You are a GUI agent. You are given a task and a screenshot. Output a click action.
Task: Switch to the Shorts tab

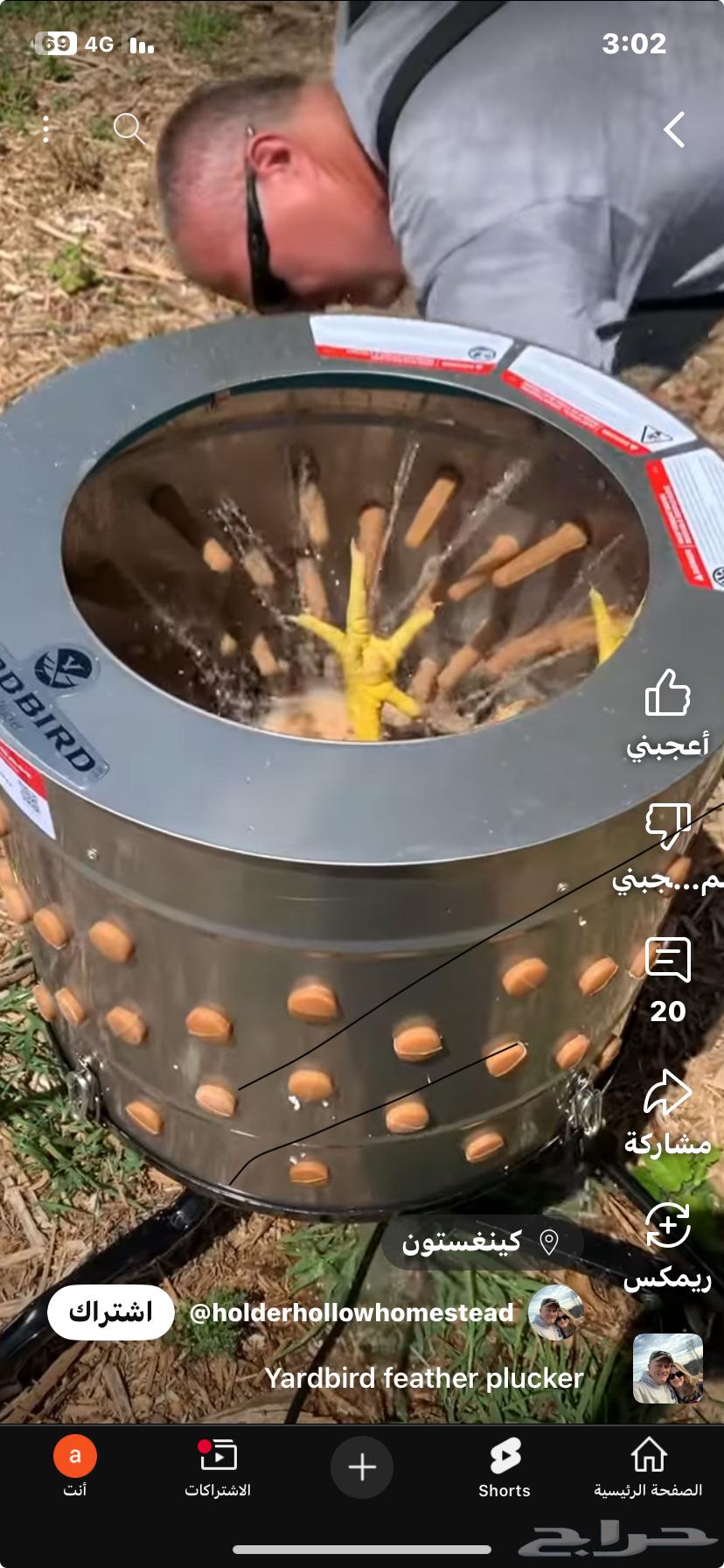505,1468
